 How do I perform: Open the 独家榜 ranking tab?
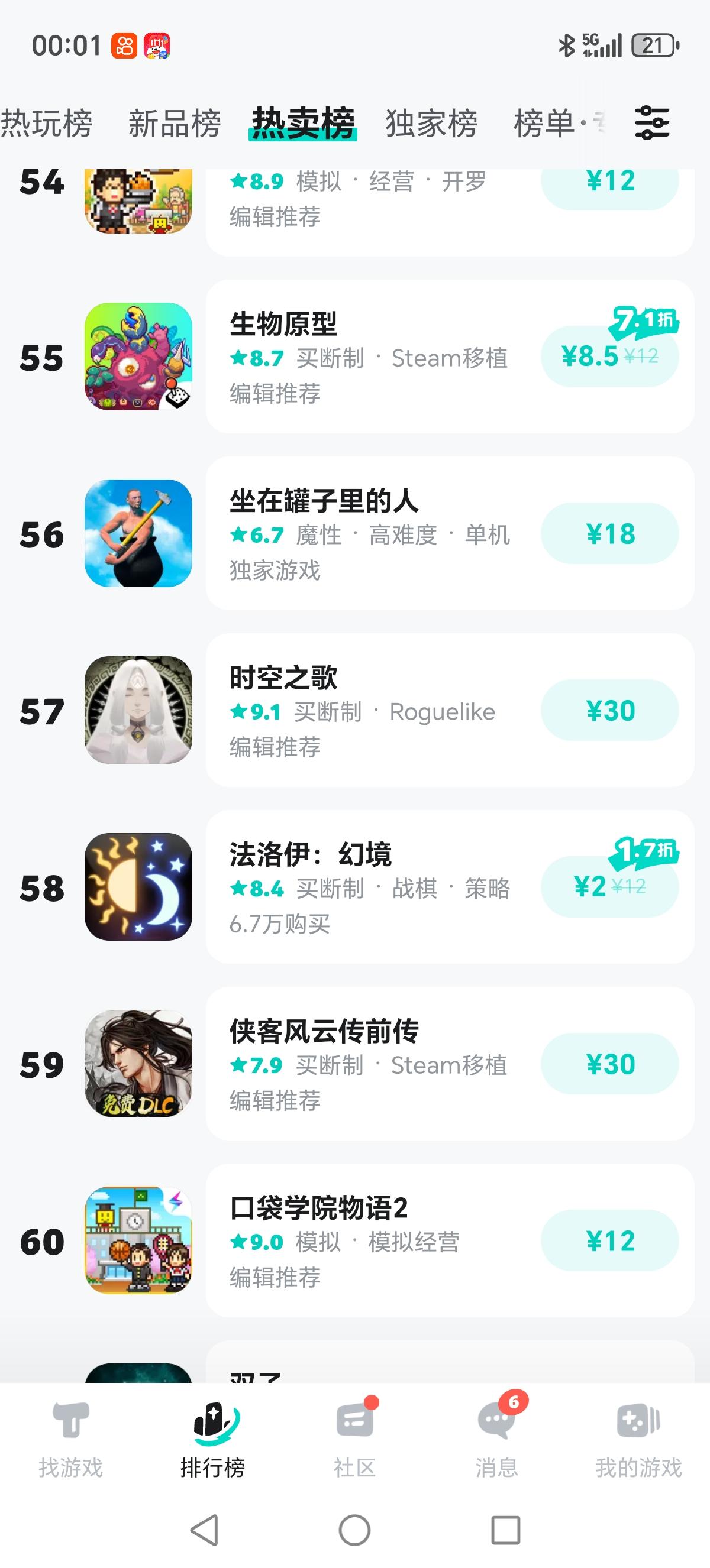[431, 122]
